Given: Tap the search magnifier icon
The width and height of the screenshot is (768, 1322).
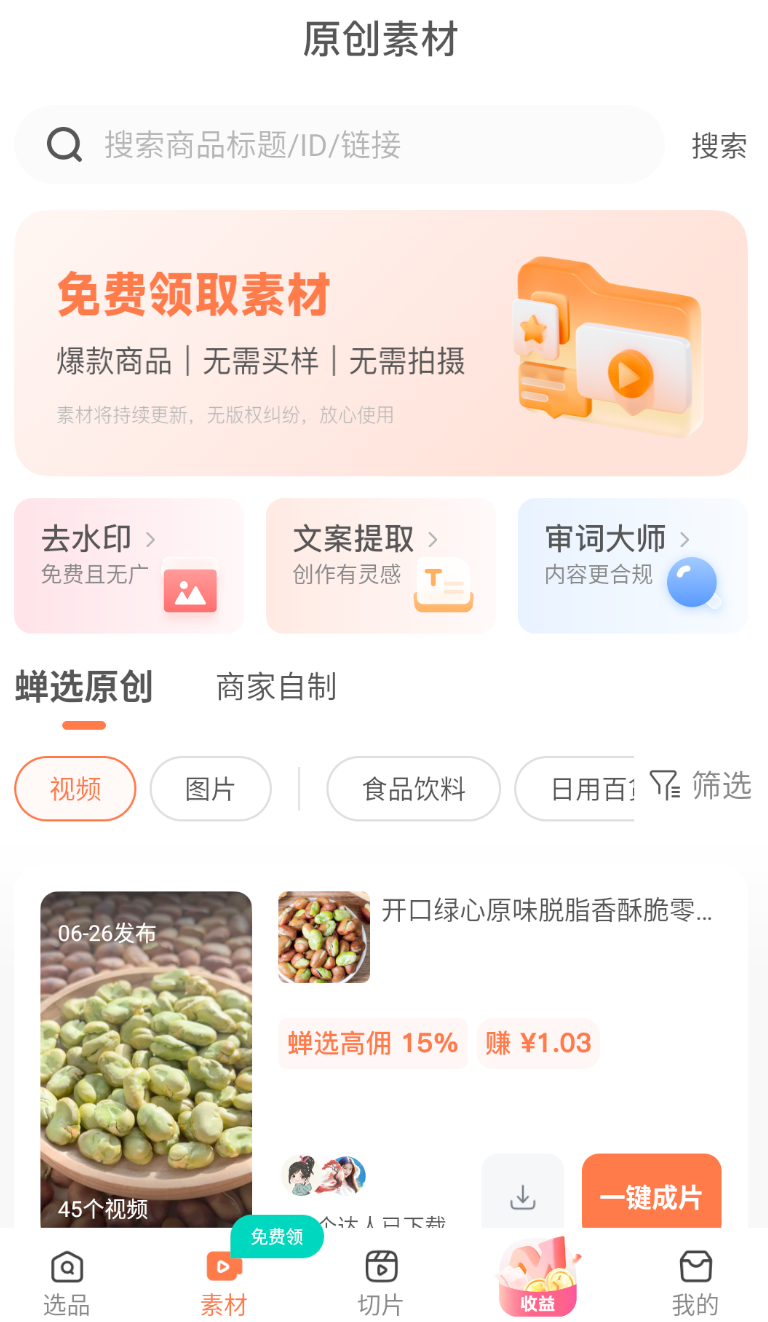Looking at the screenshot, I should click(x=64, y=144).
